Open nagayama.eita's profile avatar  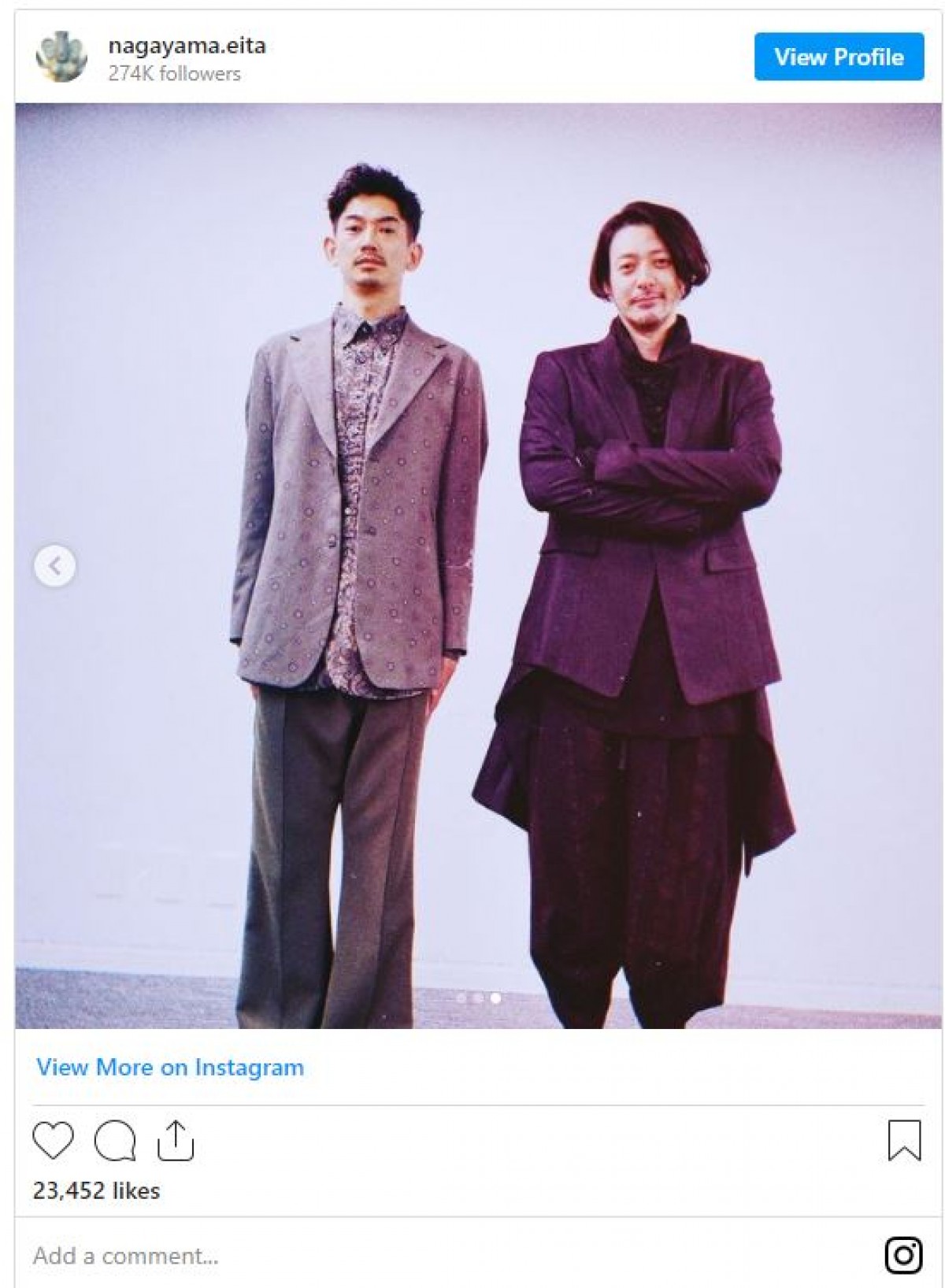pos(61,57)
